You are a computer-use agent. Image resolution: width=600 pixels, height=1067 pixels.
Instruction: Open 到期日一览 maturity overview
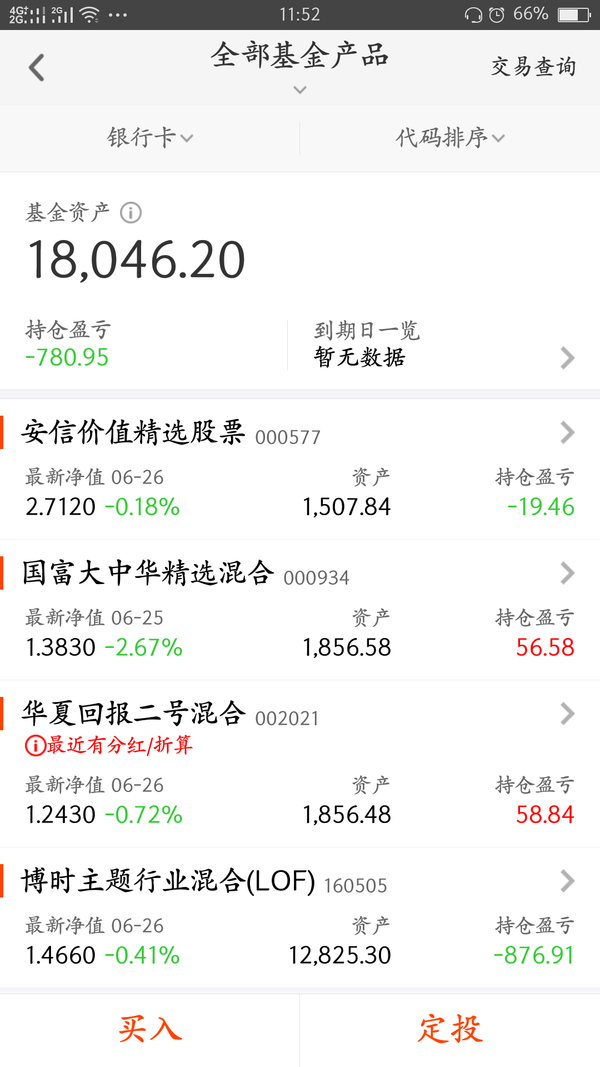pos(444,344)
